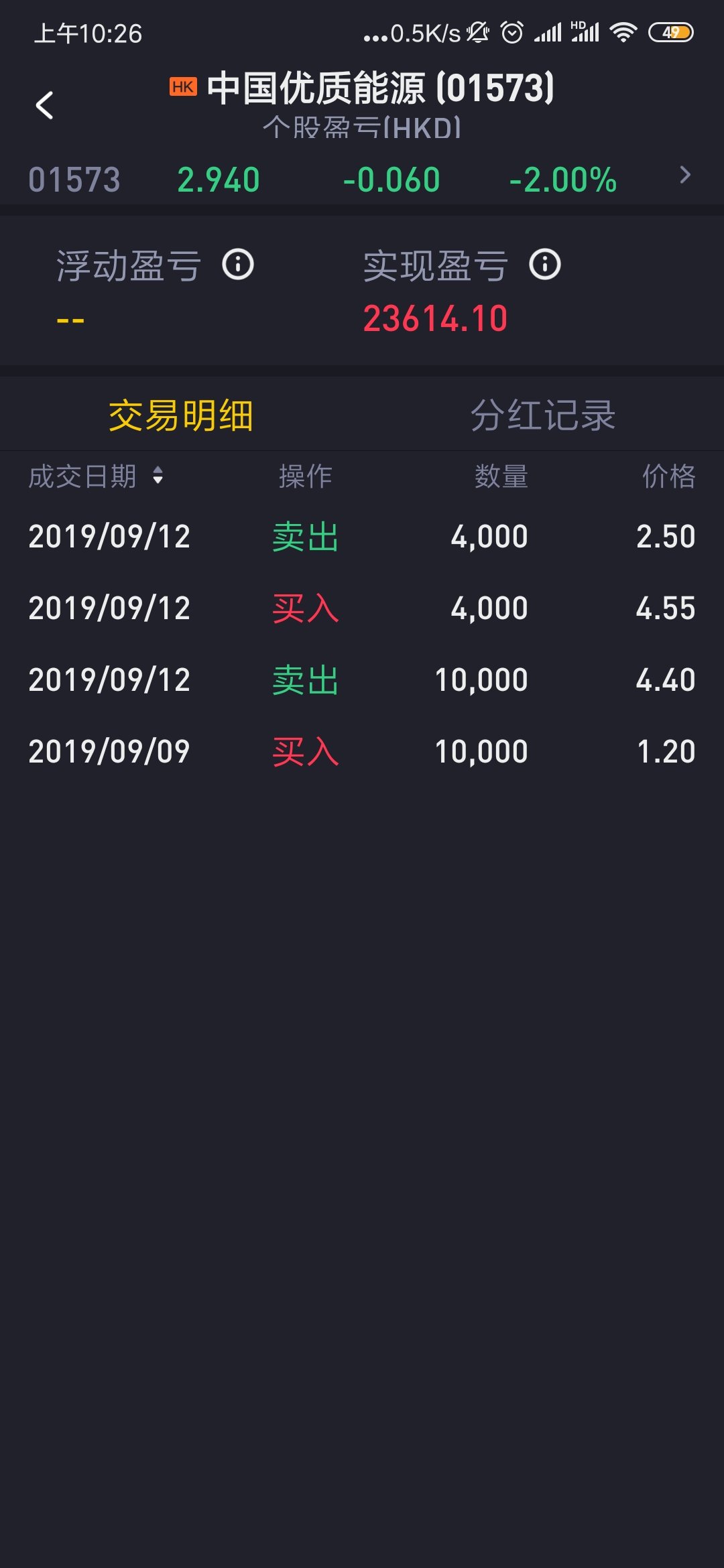Open the 01573 stock quote row
724x1568 pixels.
pyautogui.click(x=362, y=179)
